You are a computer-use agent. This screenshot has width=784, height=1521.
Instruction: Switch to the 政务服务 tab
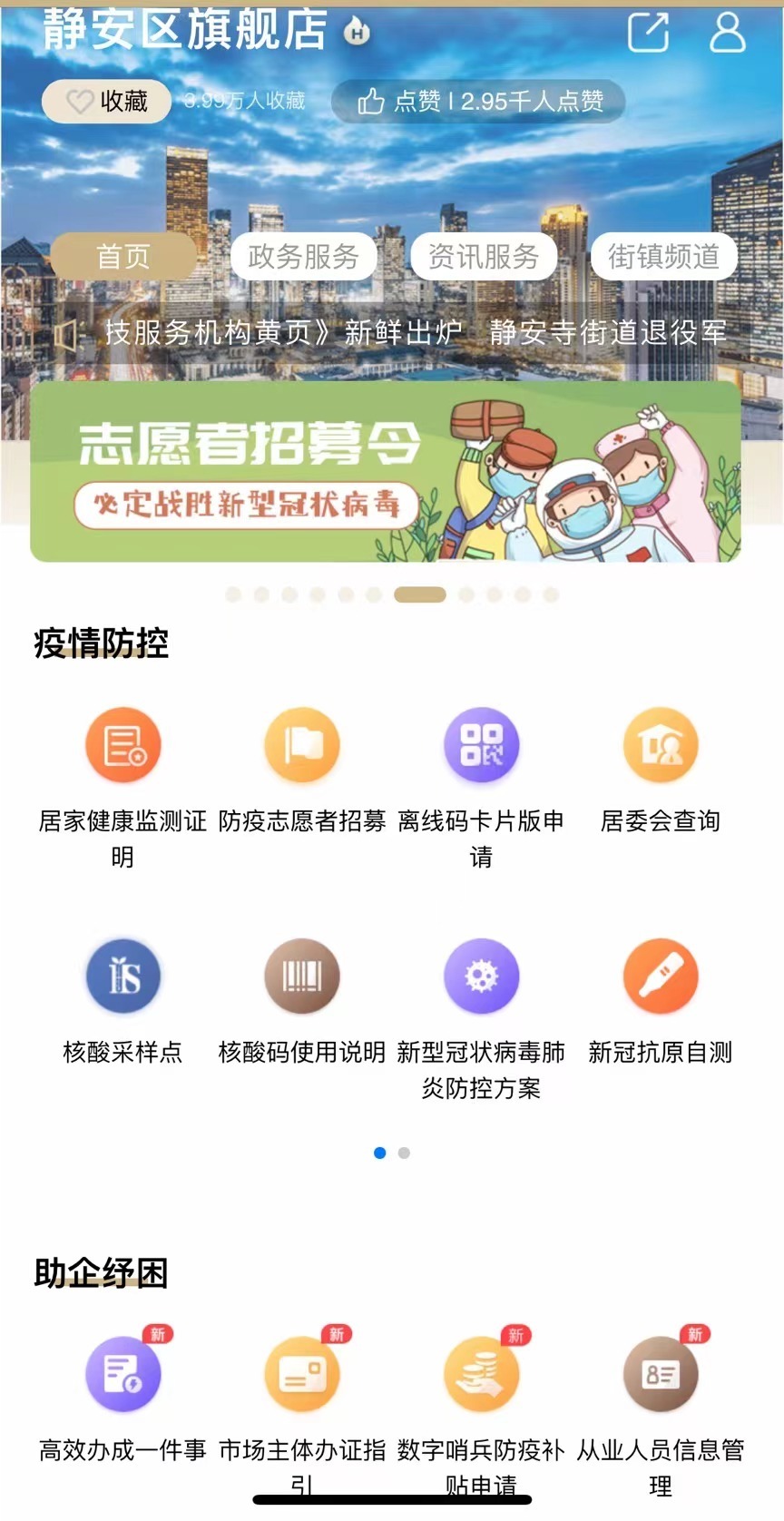[303, 257]
